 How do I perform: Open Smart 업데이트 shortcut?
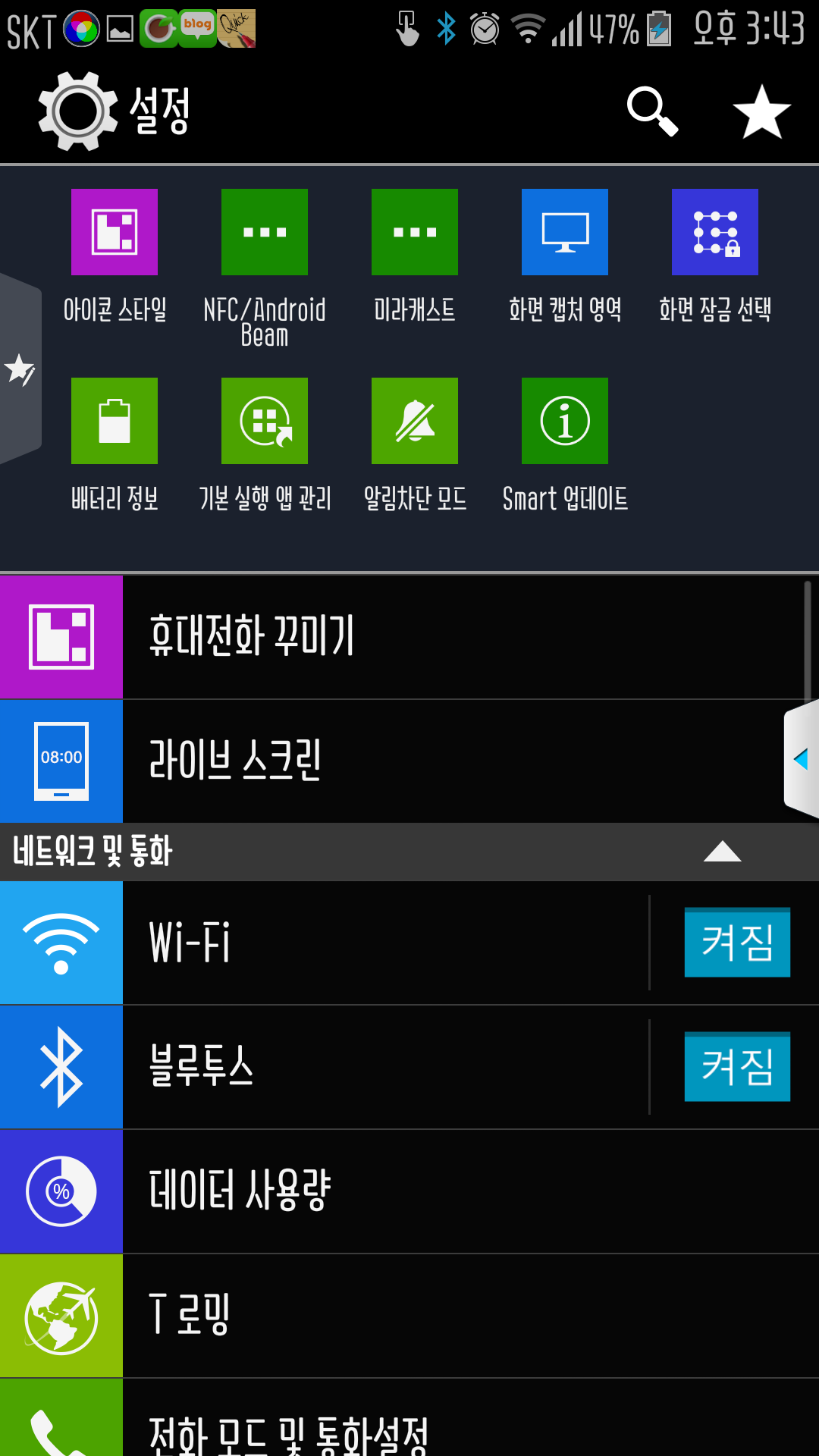click(x=565, y=422)
